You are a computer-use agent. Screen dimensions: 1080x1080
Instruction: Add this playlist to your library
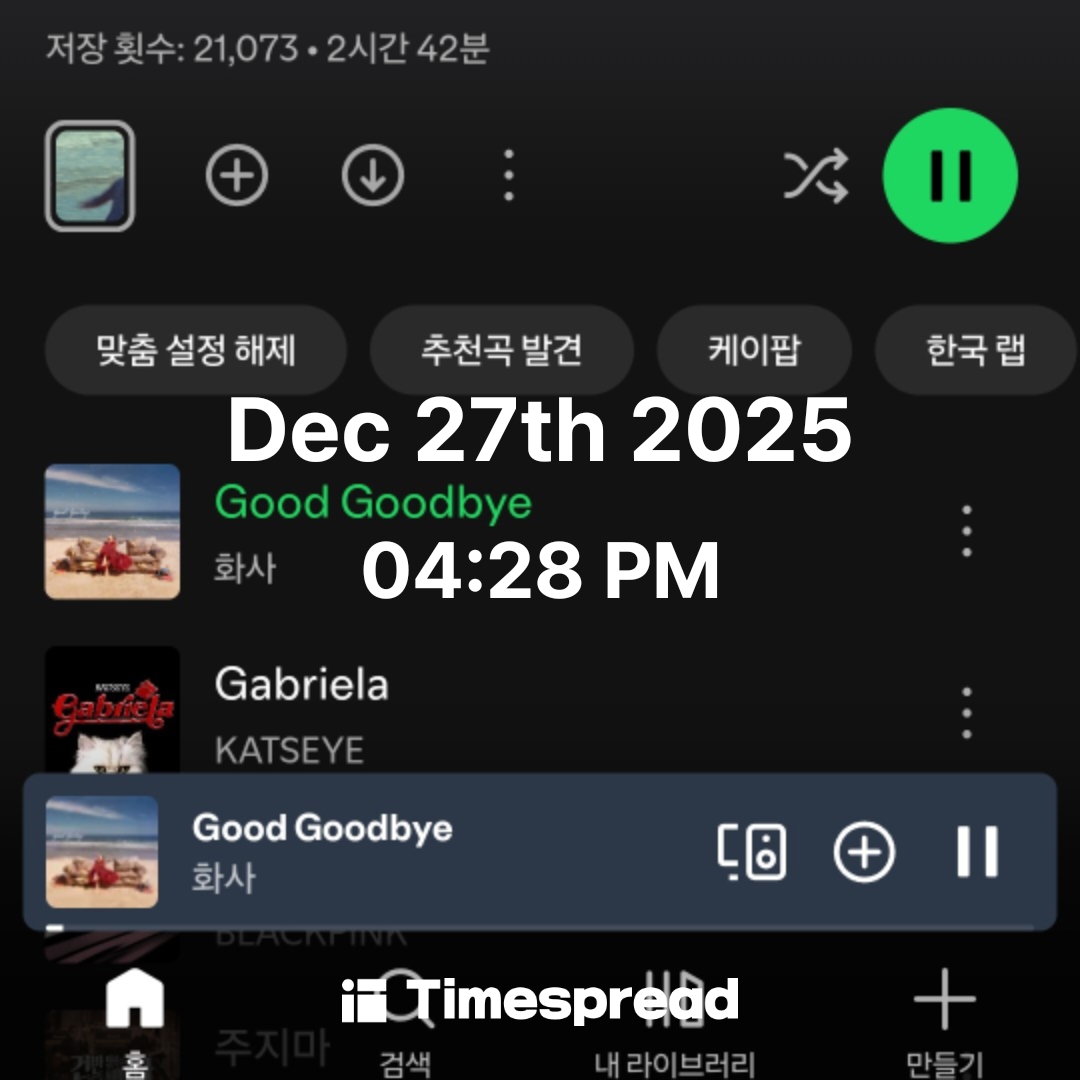click(237, 176)
